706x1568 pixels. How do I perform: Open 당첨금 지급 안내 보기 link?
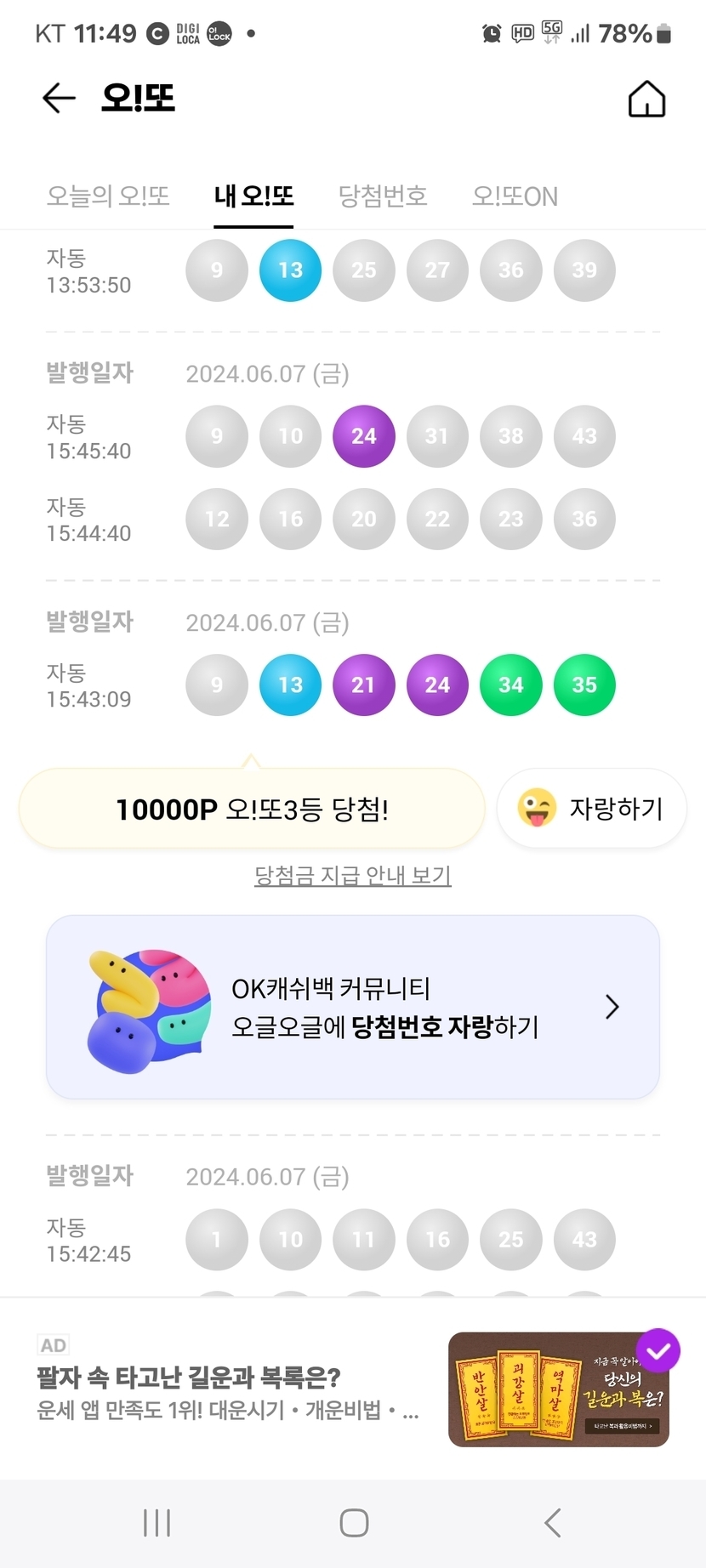[353, 875]
